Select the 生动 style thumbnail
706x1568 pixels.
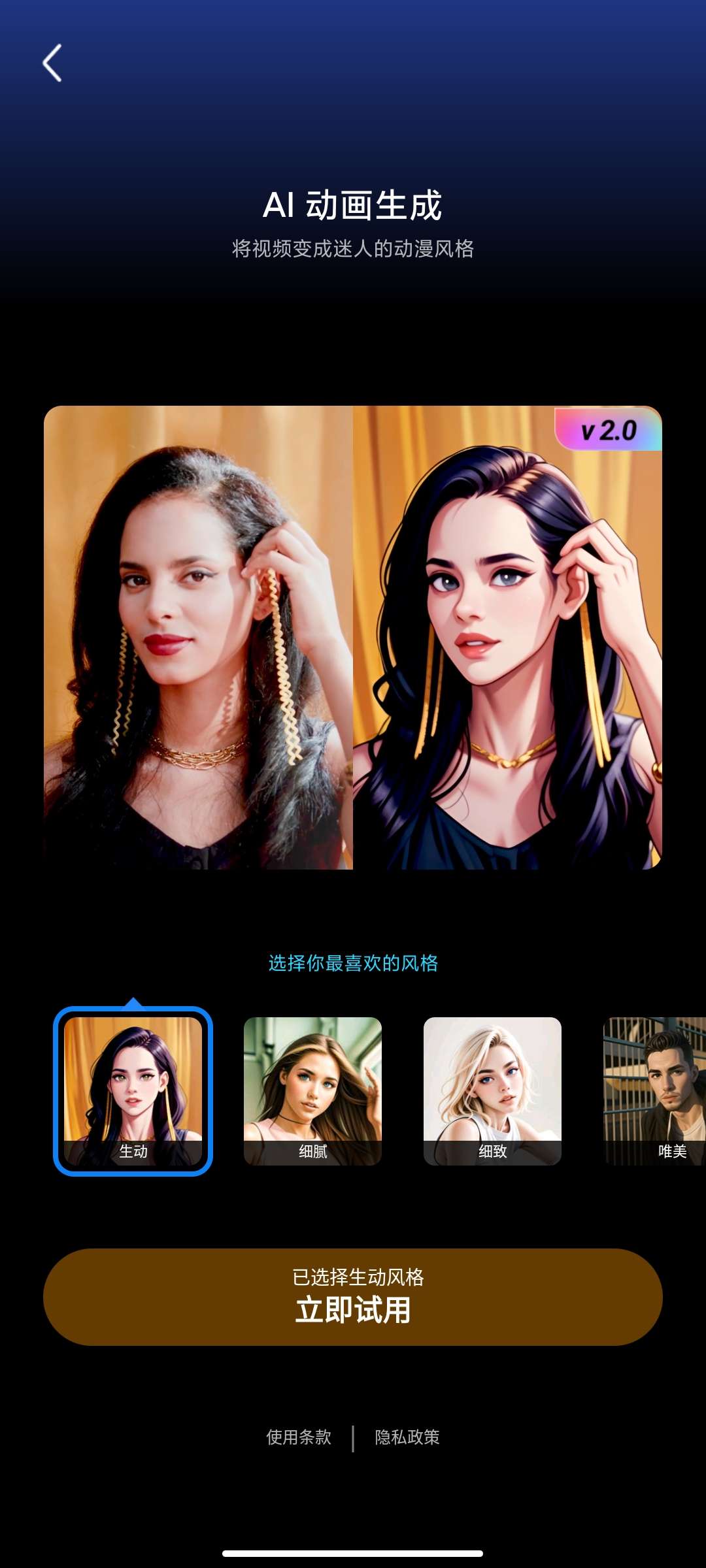133,1090
